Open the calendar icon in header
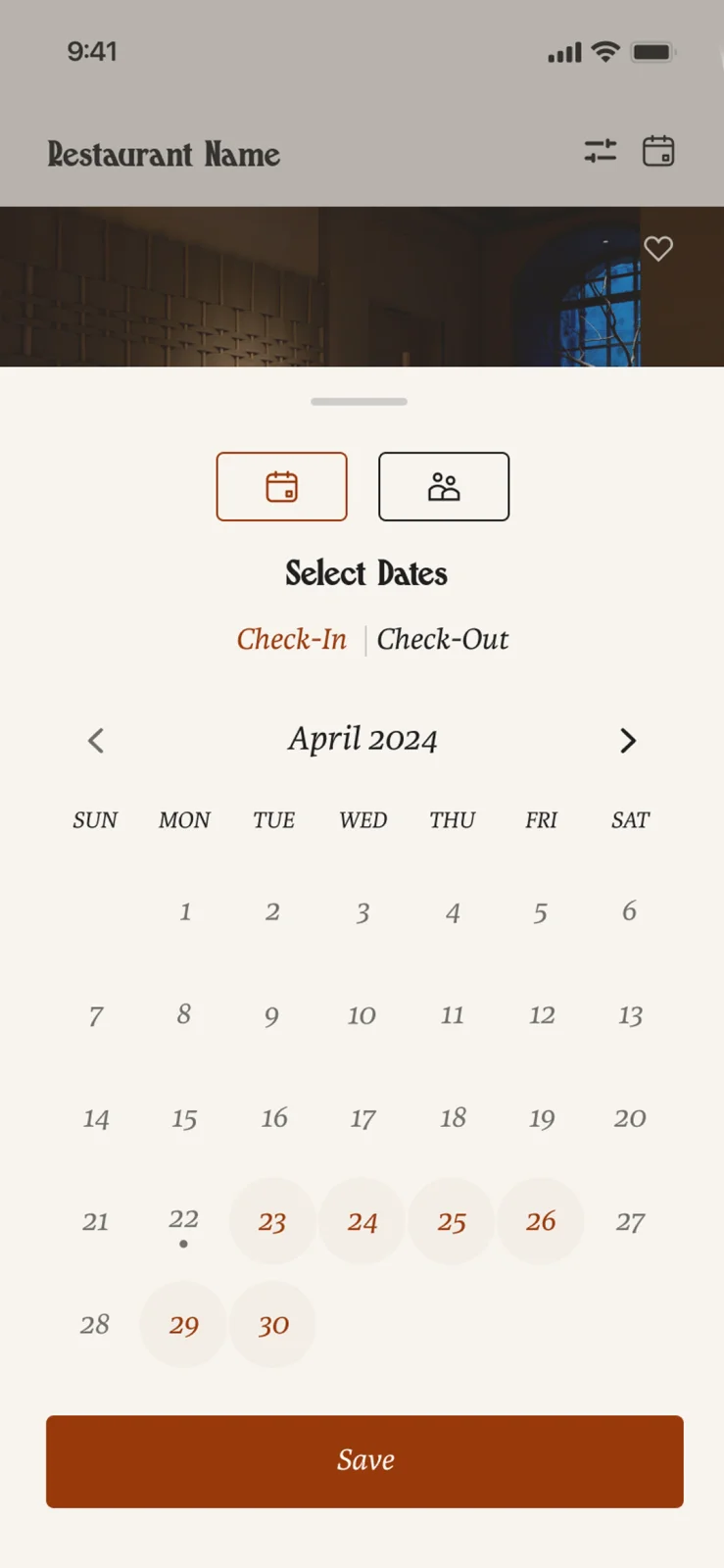Image resolution: width=724 pixels, height=1568 pixels. click(x=658, y=151)
